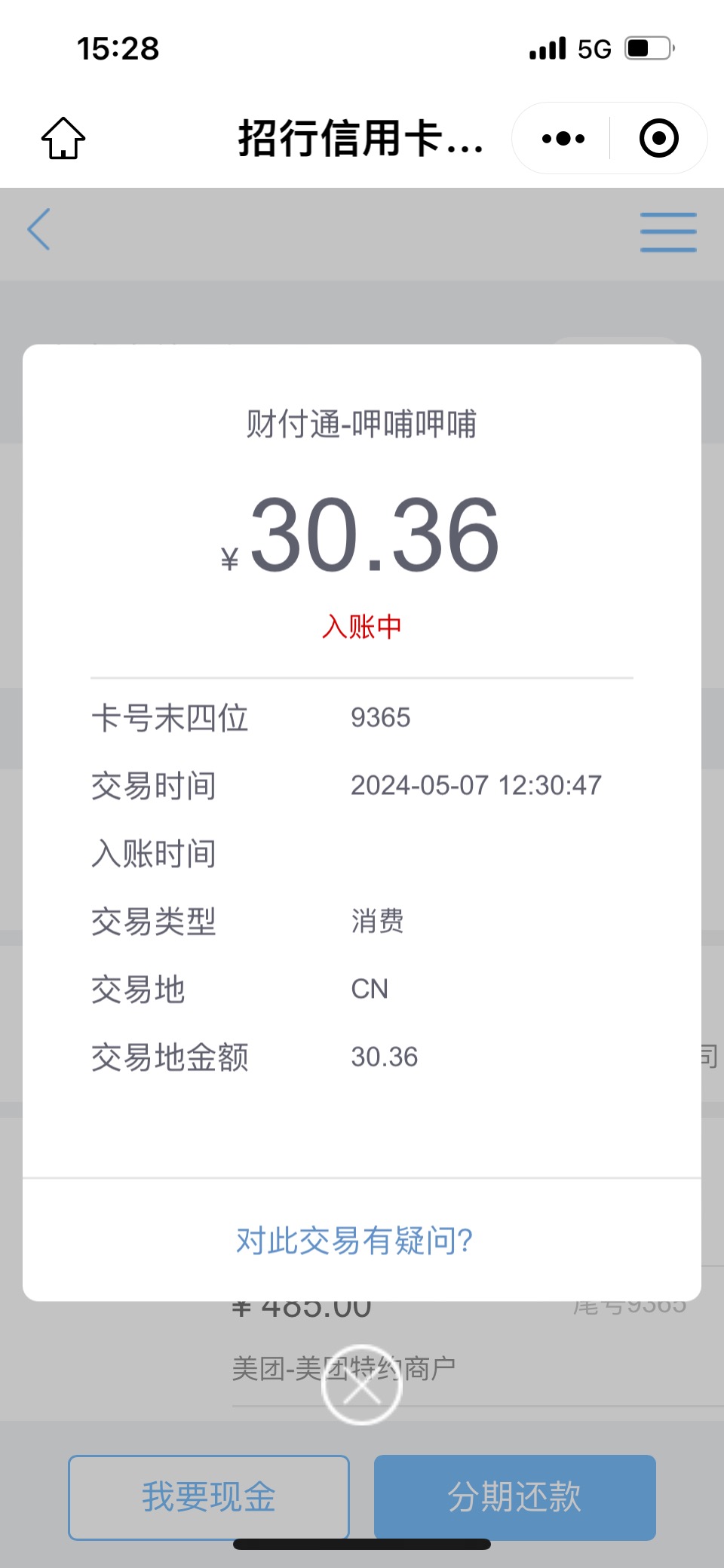The height and width of the screenshot is (1568, 724).
Task: Close the mini program with the circle button
Action: 658,138
